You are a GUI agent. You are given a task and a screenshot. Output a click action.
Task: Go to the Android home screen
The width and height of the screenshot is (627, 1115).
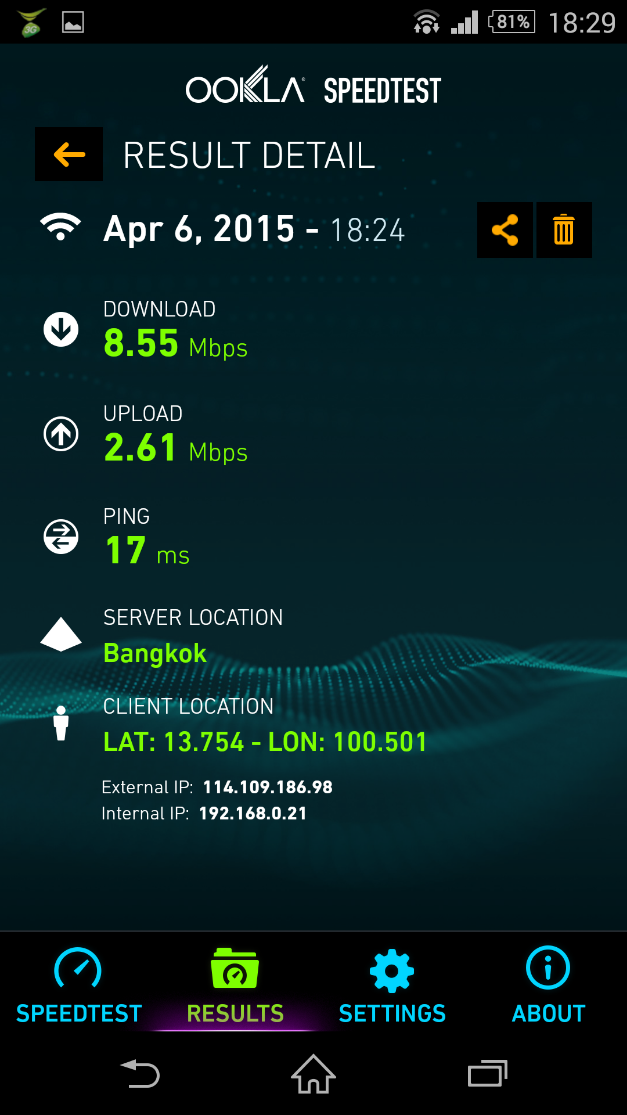point(313,1075)
